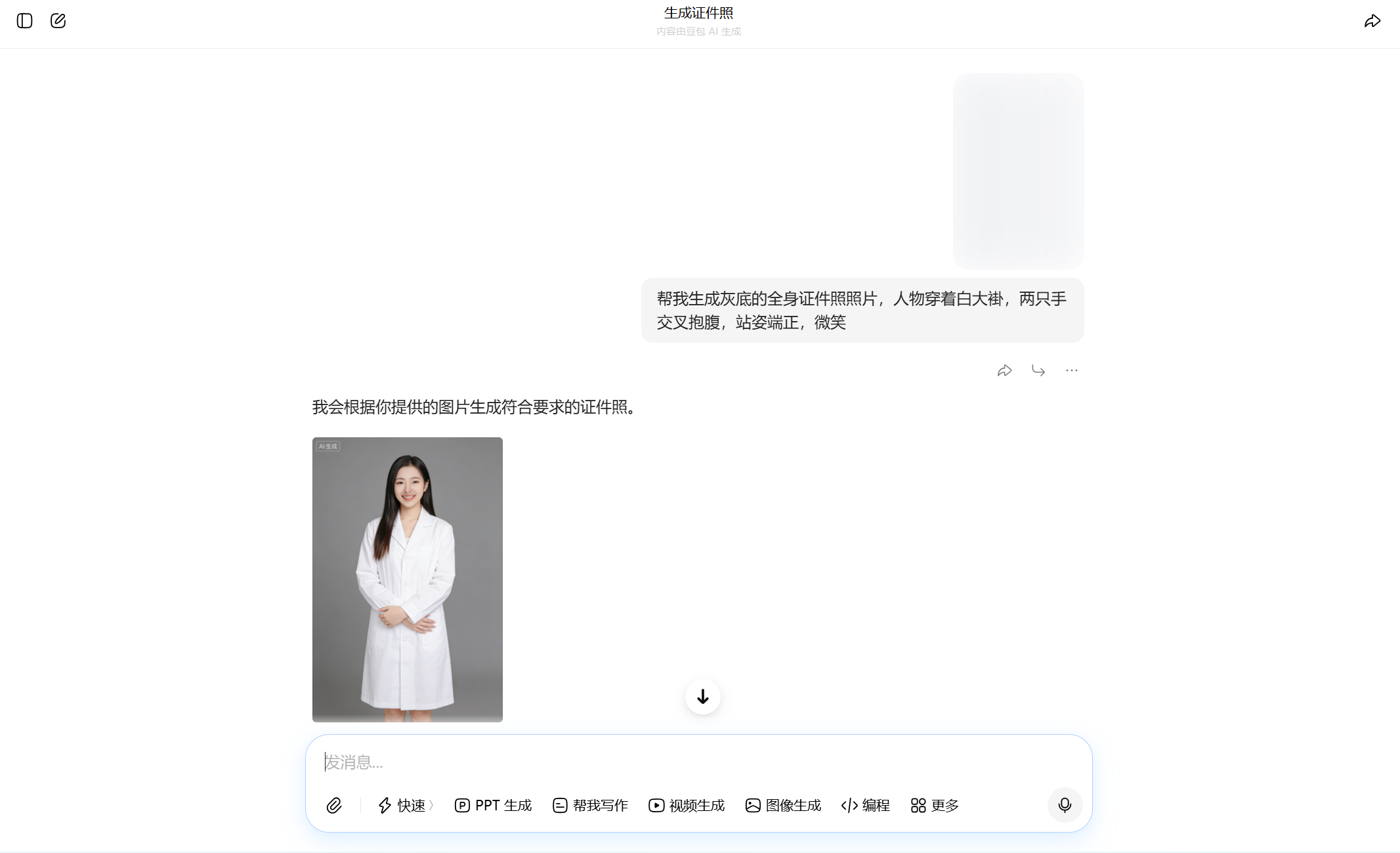The width and height of the screenshot is (1400, 853).
Task: Start a new chat with the compose icon
Action: tap(58, 21)
